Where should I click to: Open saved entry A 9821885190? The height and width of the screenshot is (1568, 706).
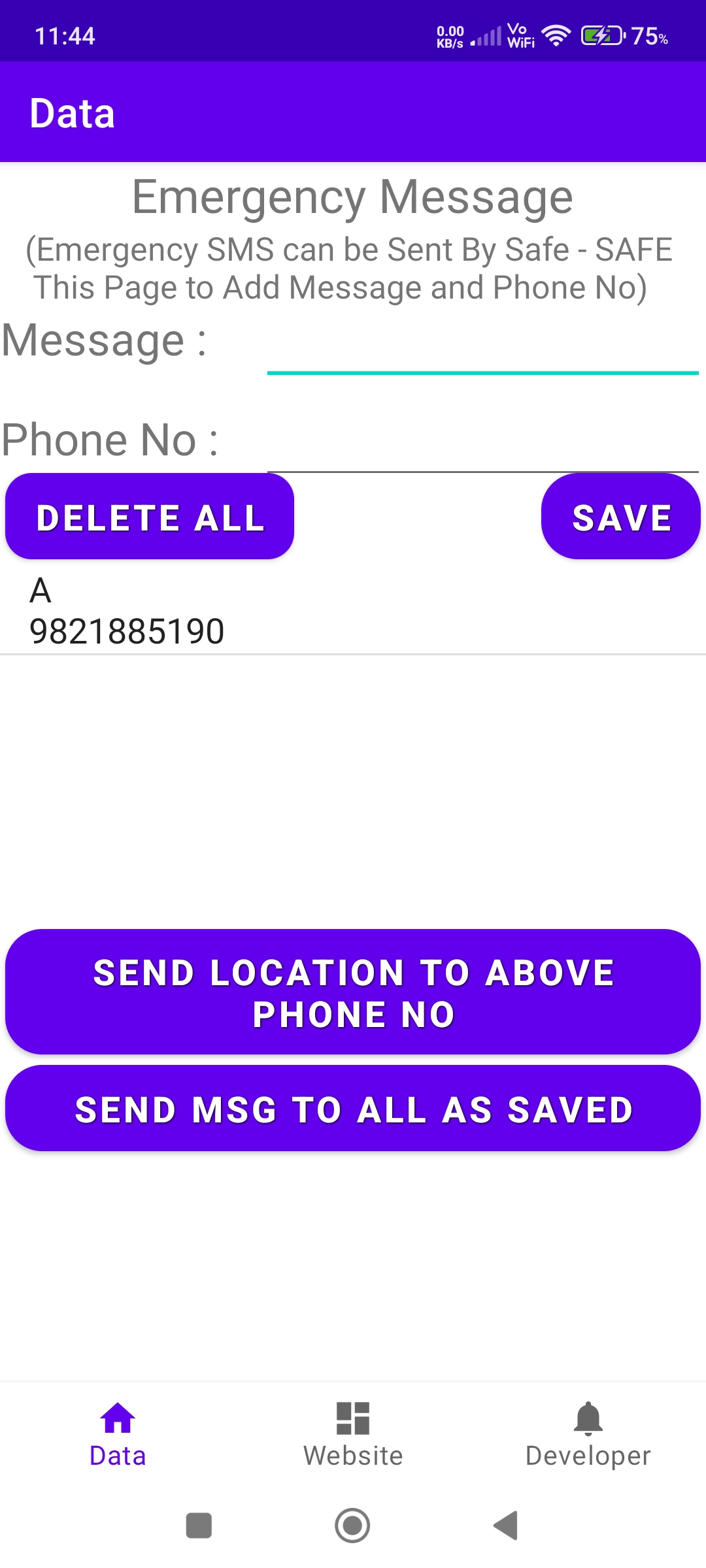(x=353, y=612)
